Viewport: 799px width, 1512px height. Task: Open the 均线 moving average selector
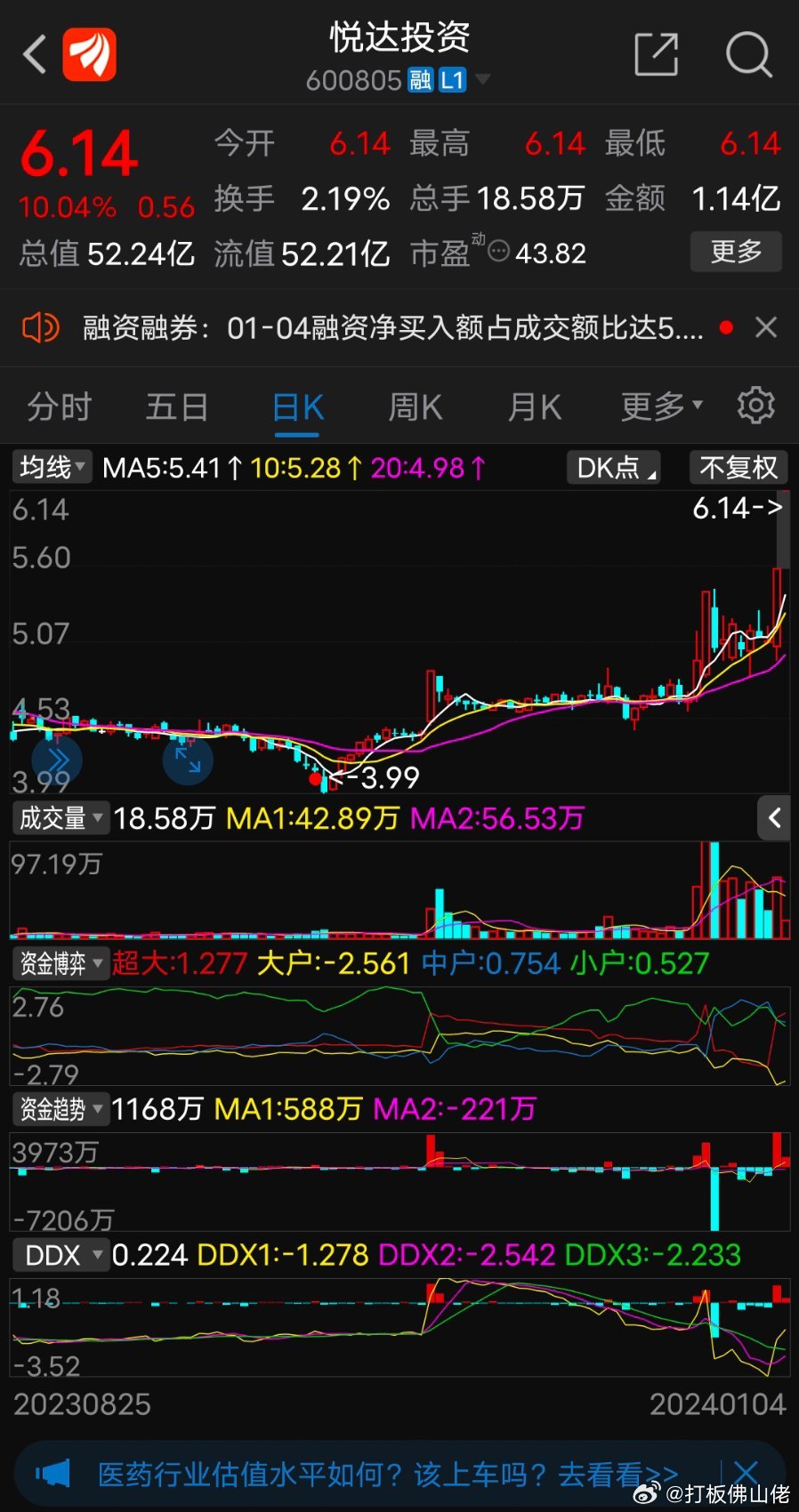(x=51, y=466)
